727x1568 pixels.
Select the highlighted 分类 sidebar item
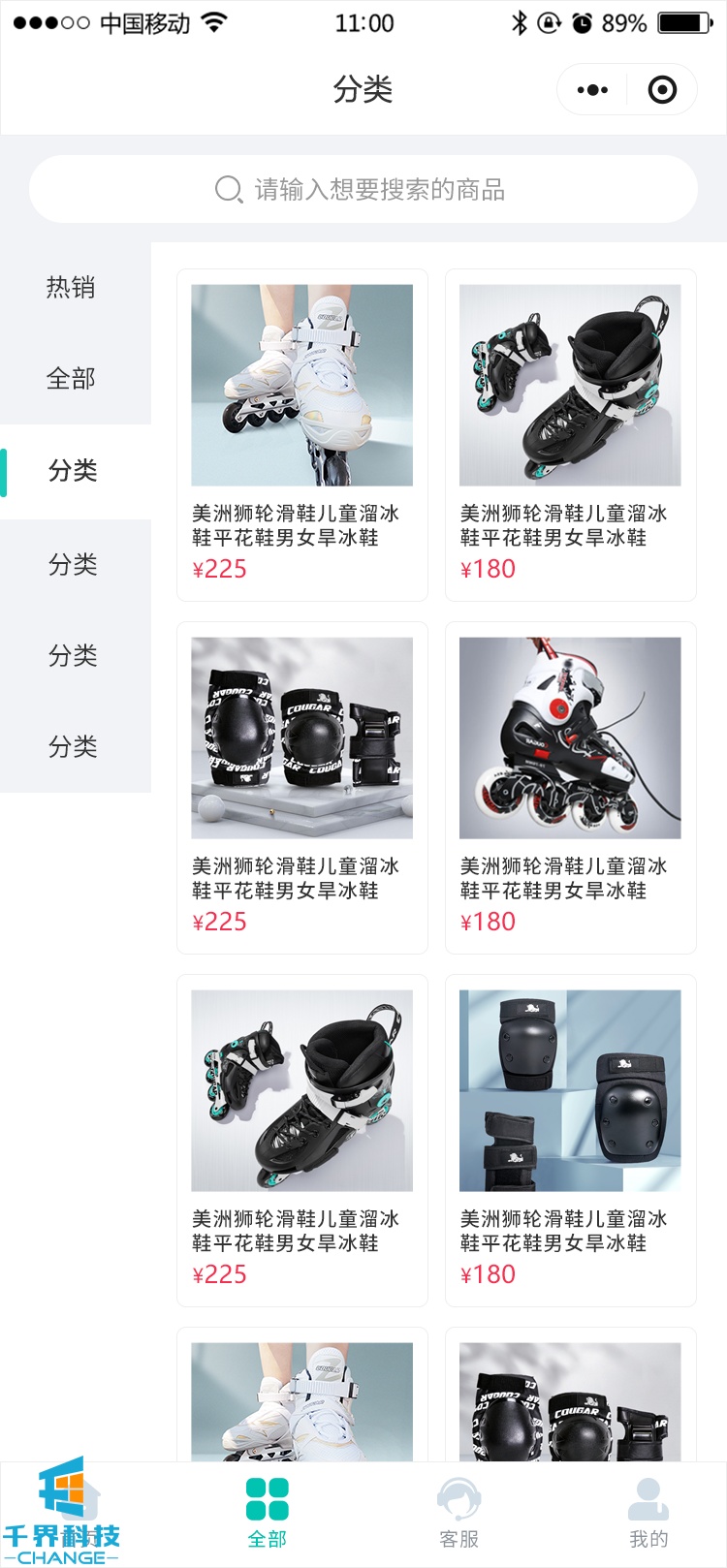coord(74,471)
